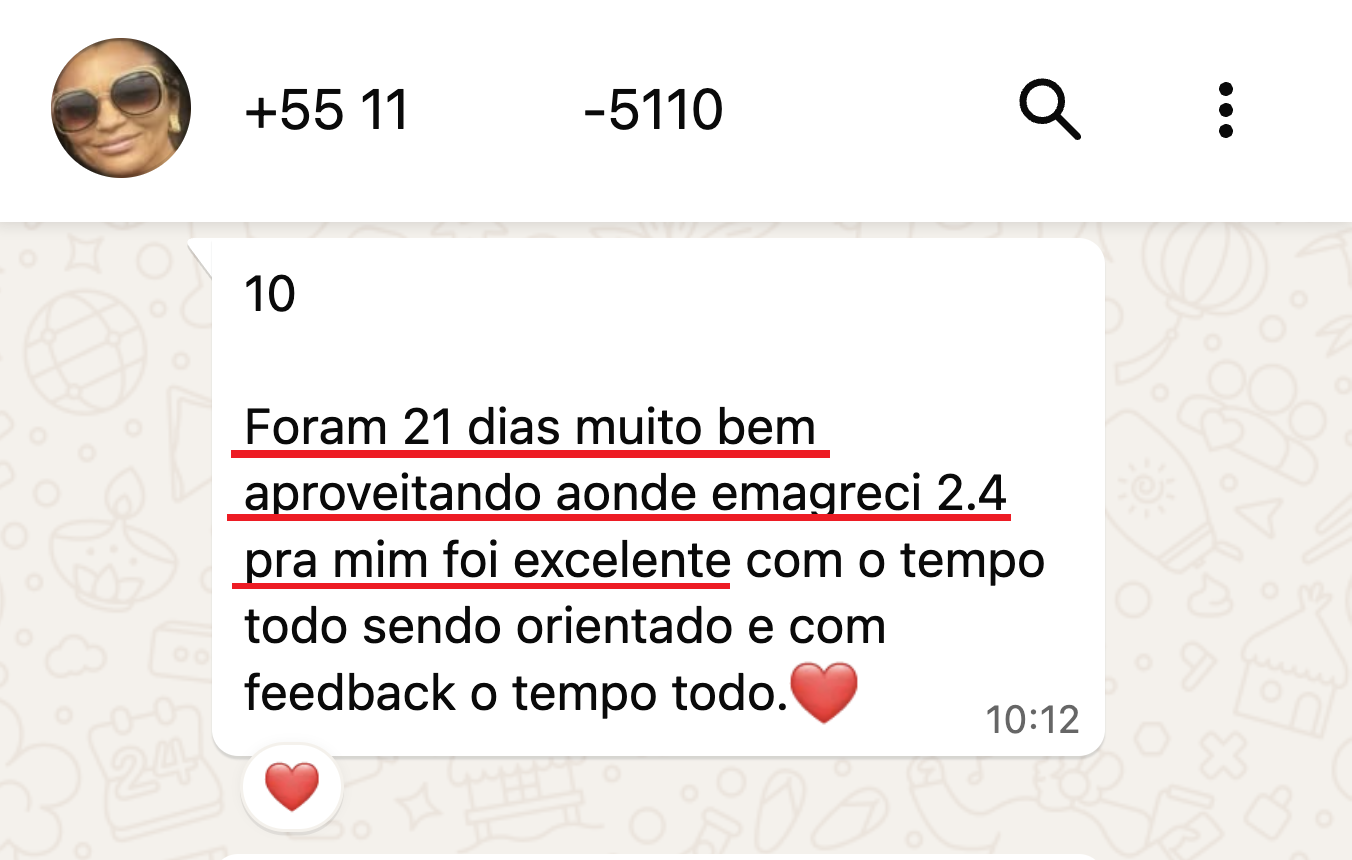The width and height of the screenshot is (1352, 860).
Task: Open the three-dot overflow menu
Action: pyautogui.click(x=1226, y=110)
